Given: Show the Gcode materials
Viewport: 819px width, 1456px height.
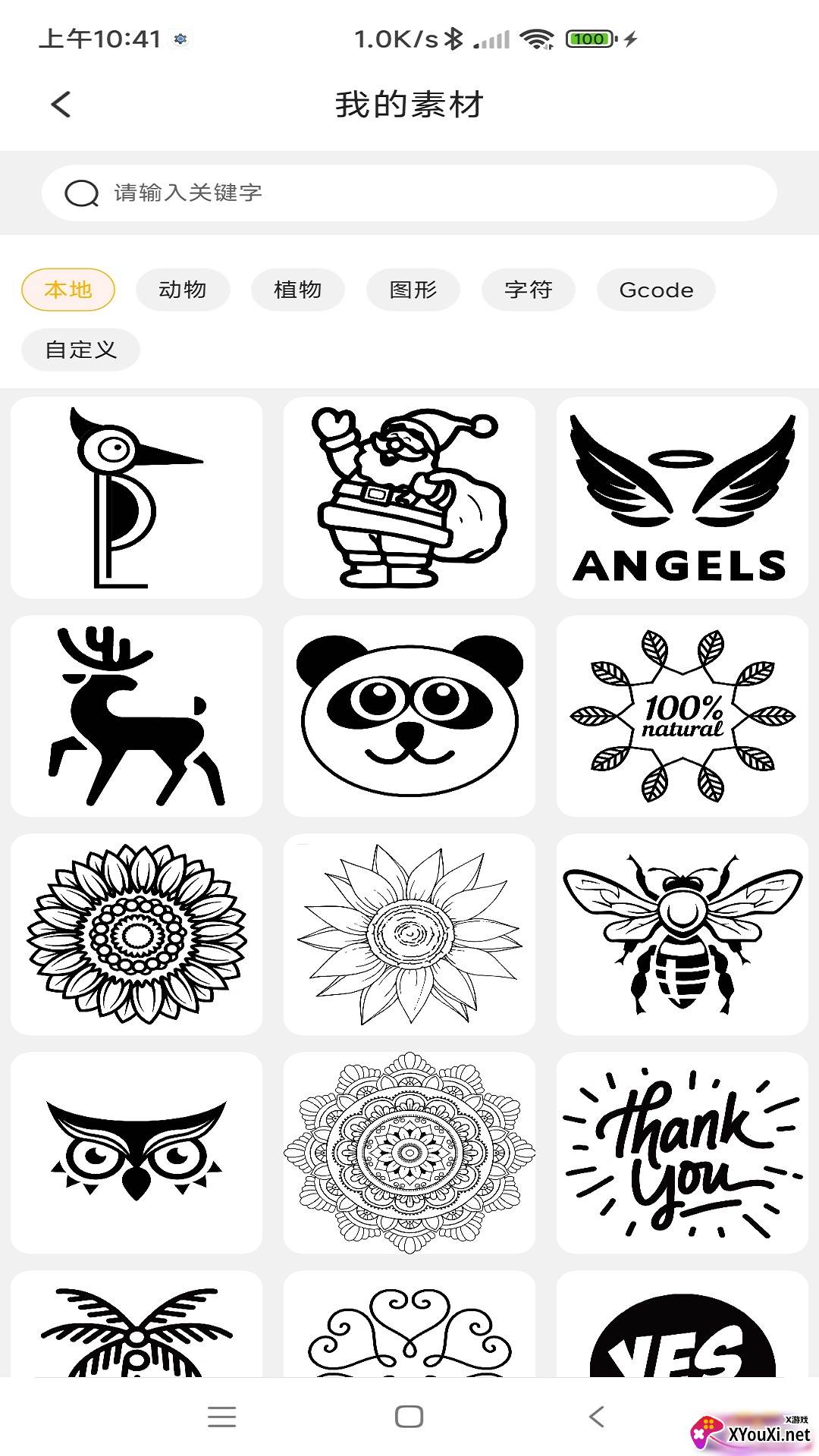Looking at the screenshot, I should pyautogui.click(x=657, y=290).
